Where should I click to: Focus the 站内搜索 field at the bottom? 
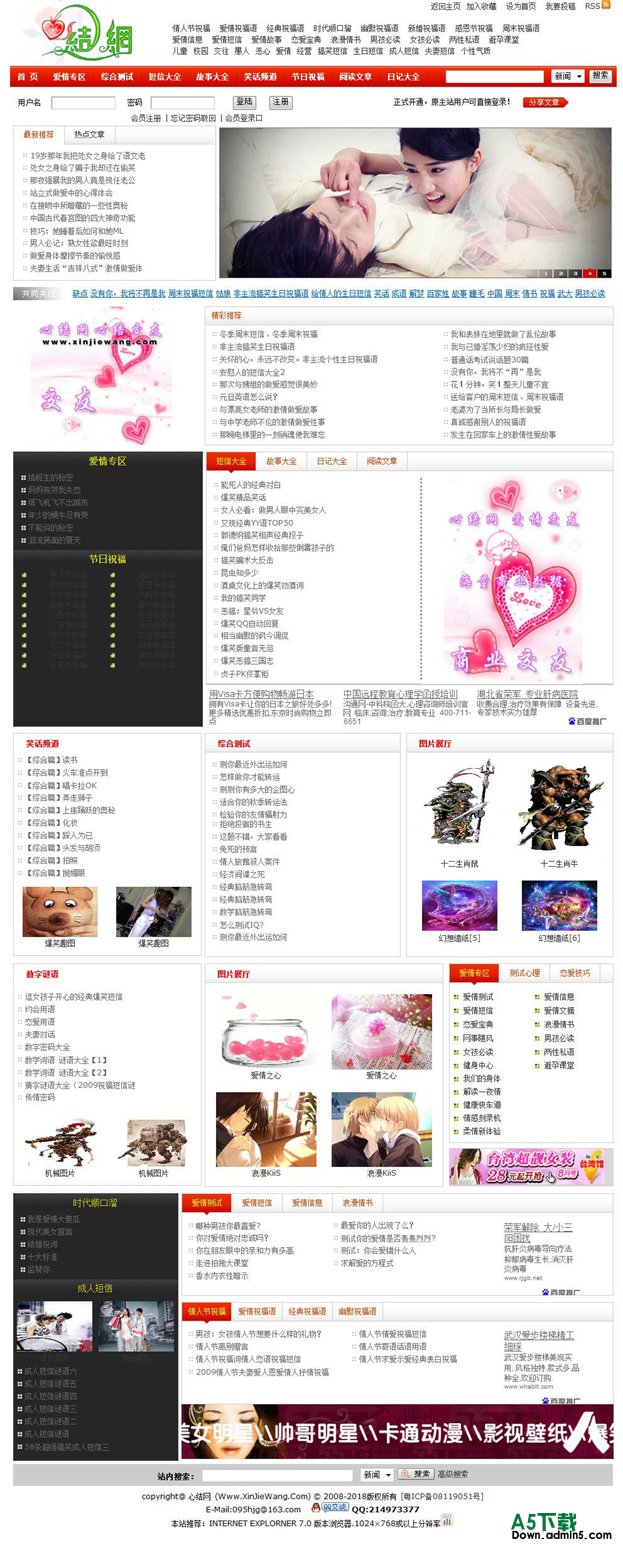pyautogui.click(x=277, y=1475)
